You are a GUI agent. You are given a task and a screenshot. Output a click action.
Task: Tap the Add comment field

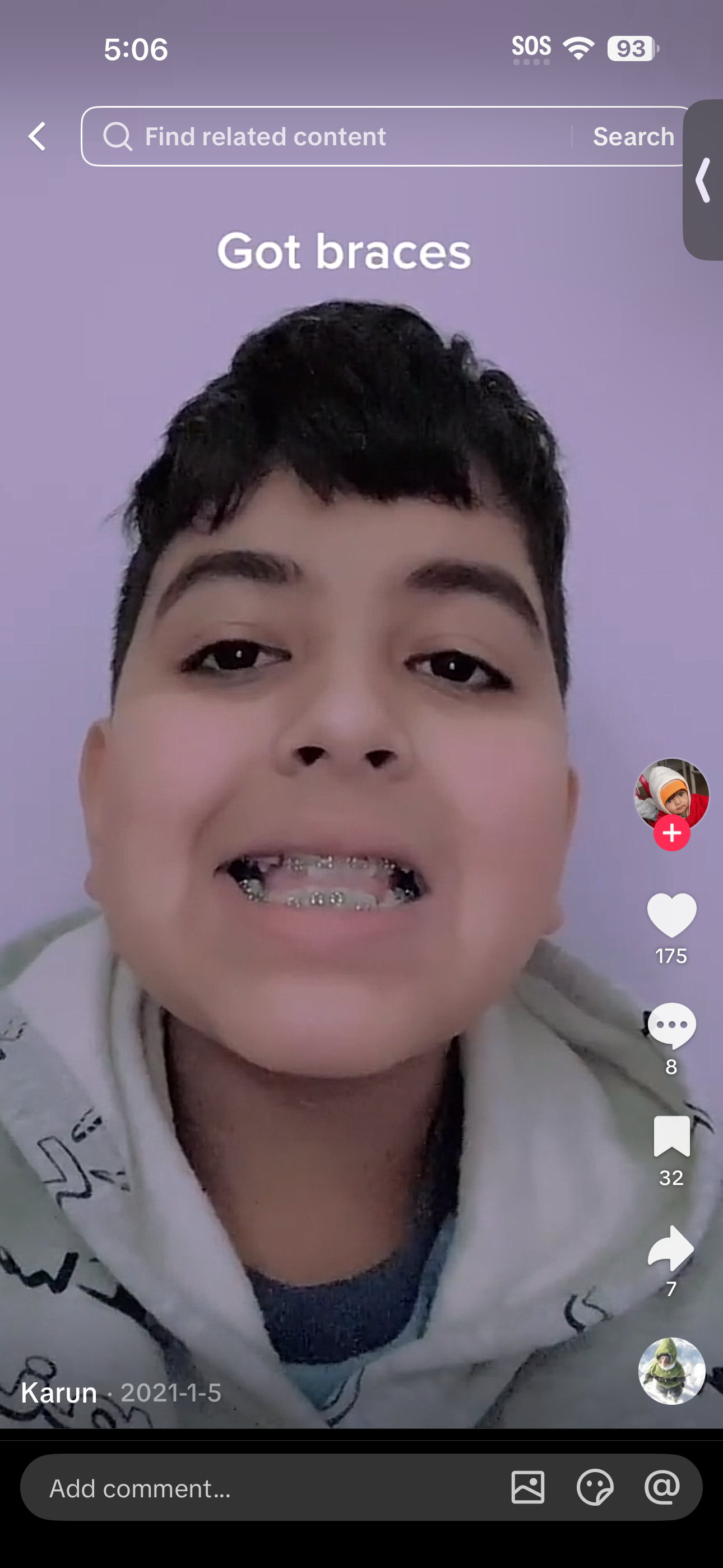pyautogui.click(x=243, y=1488)
